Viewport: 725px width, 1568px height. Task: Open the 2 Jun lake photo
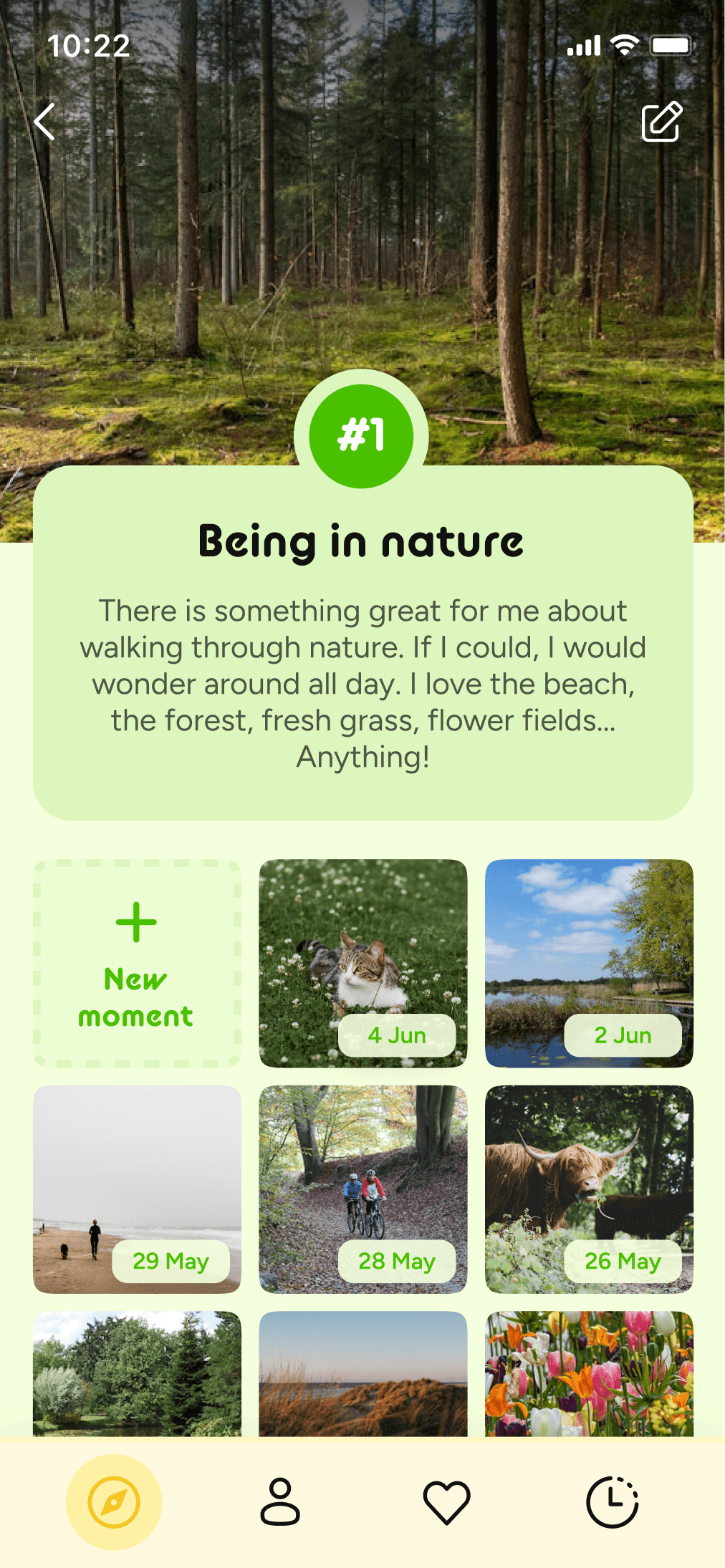[589, 963]
